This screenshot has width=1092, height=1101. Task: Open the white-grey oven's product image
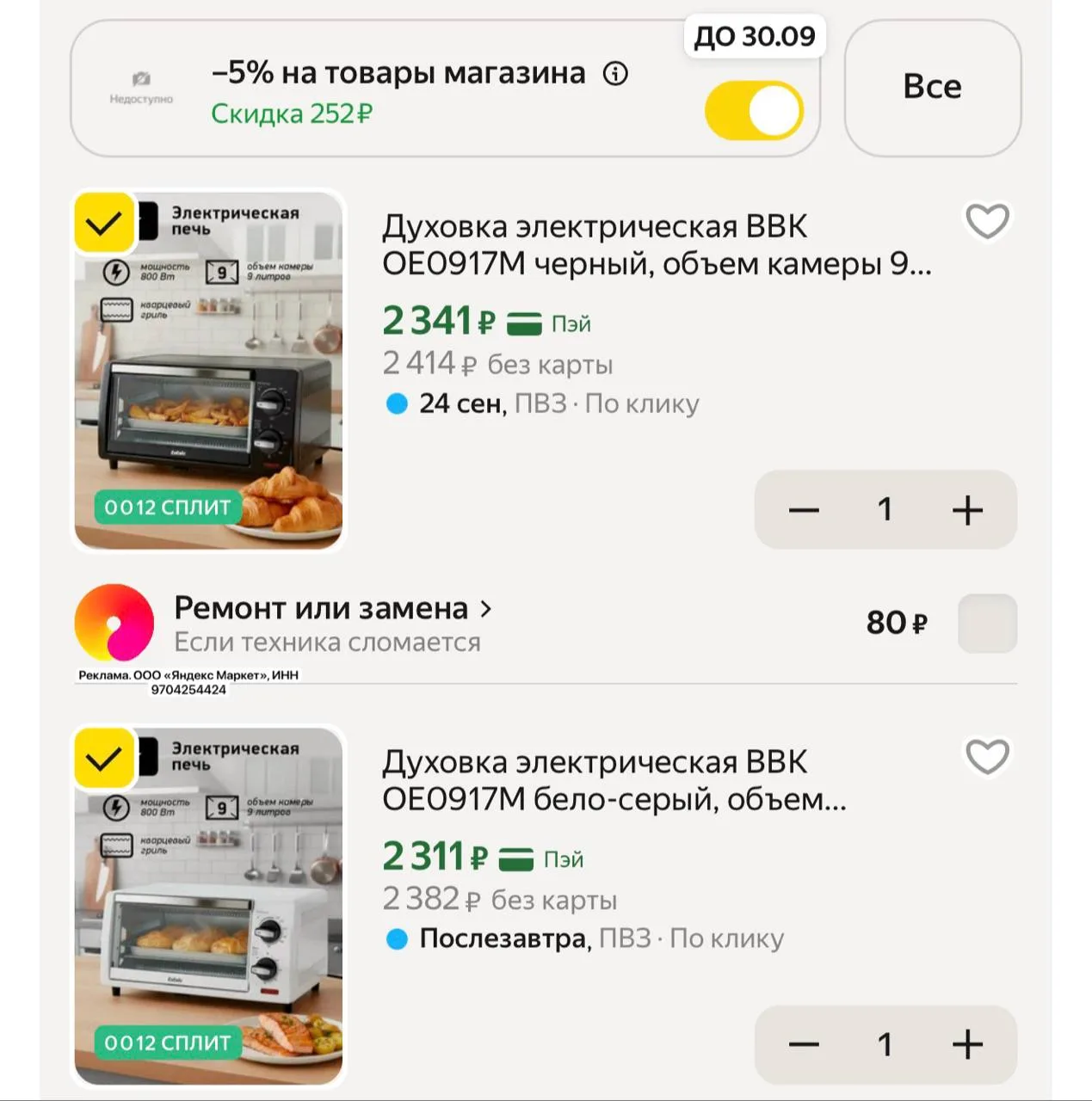point(209,907)
